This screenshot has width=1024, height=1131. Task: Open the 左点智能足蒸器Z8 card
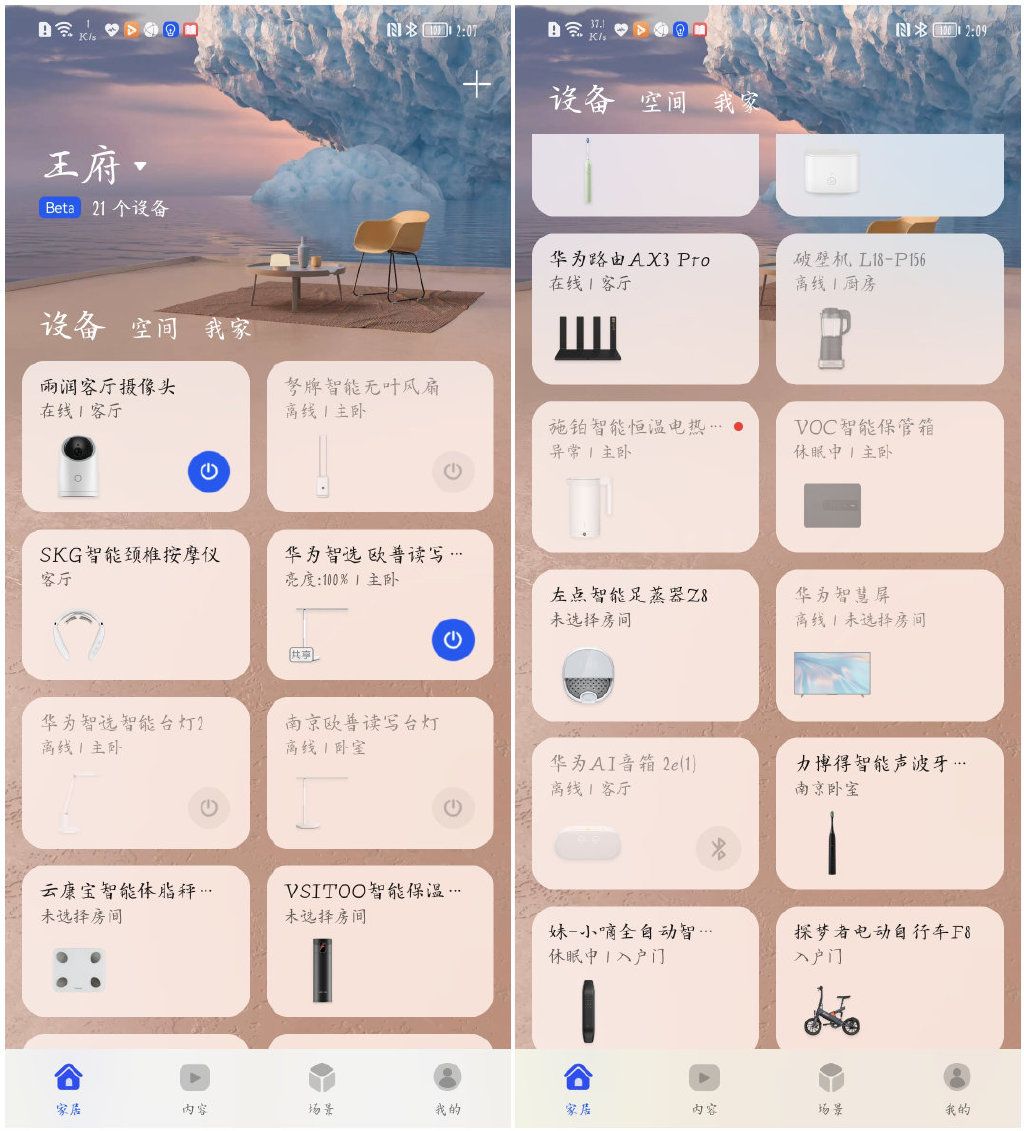click(645, 645)
